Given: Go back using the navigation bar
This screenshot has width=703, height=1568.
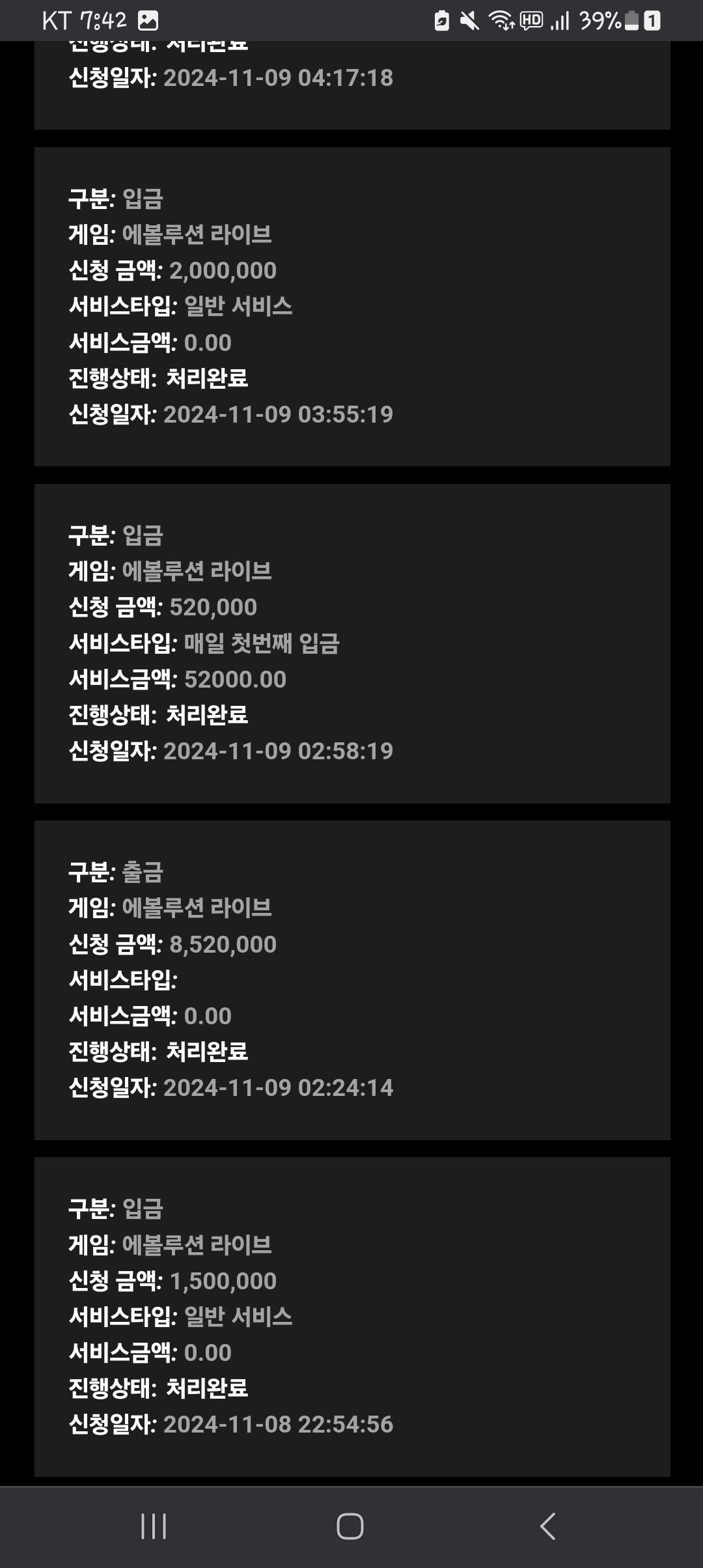Looking at the screenshot, I should [x=547, y=1526].
